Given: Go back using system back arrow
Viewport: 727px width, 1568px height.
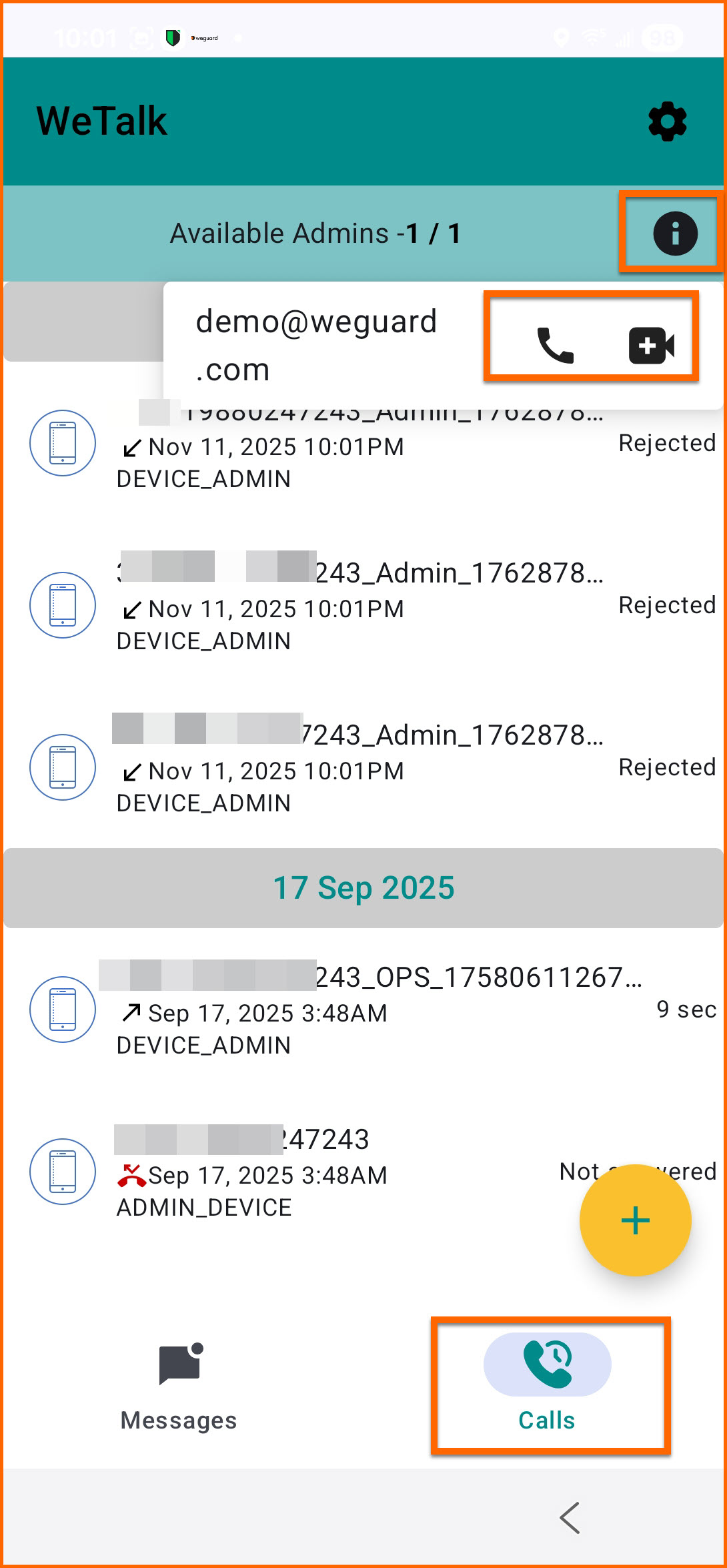Looking at the screenshot, I should click(570, 1519).
